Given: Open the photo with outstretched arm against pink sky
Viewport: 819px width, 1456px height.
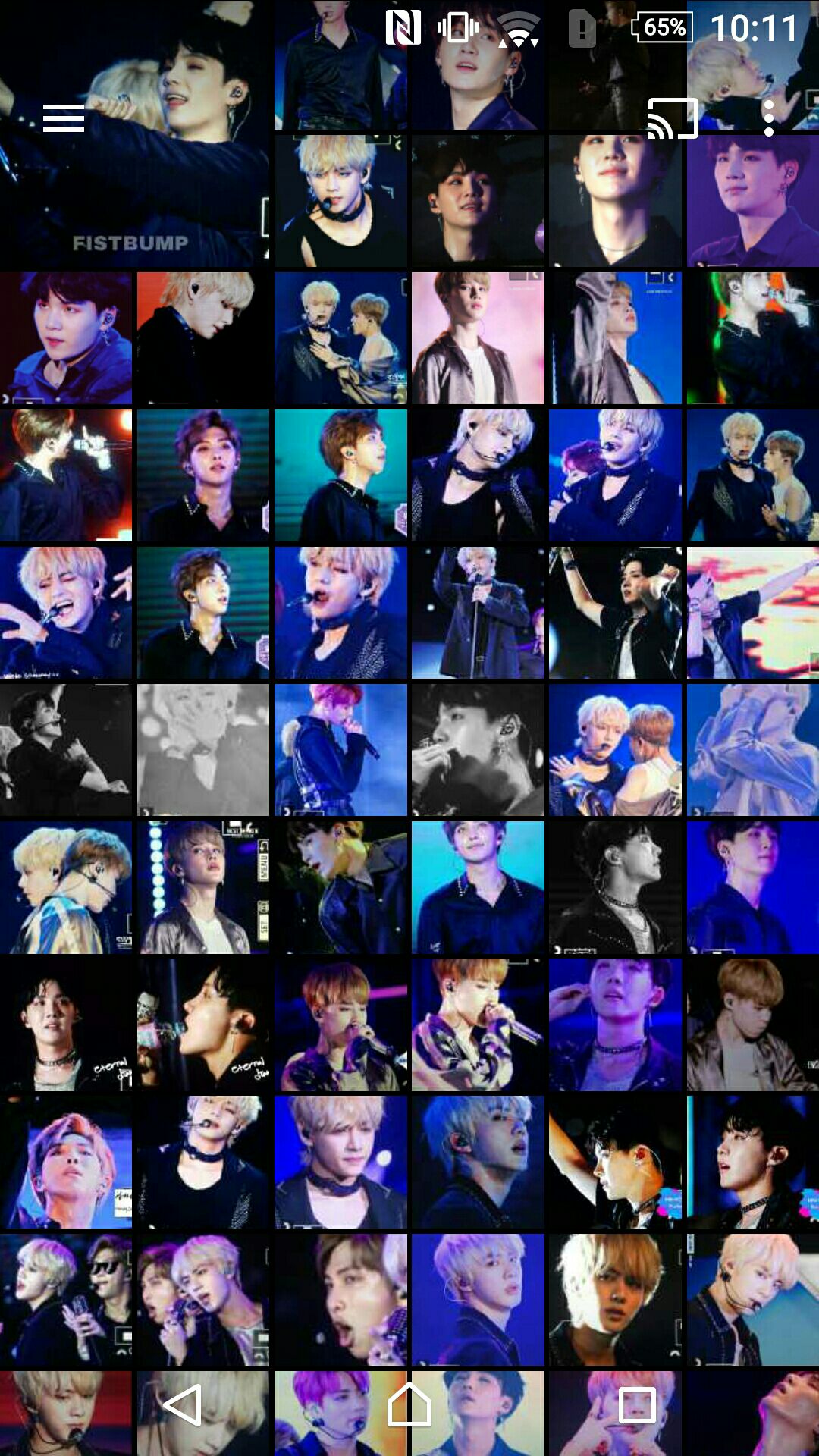Looking at the screenshot, I should [752, 613].
